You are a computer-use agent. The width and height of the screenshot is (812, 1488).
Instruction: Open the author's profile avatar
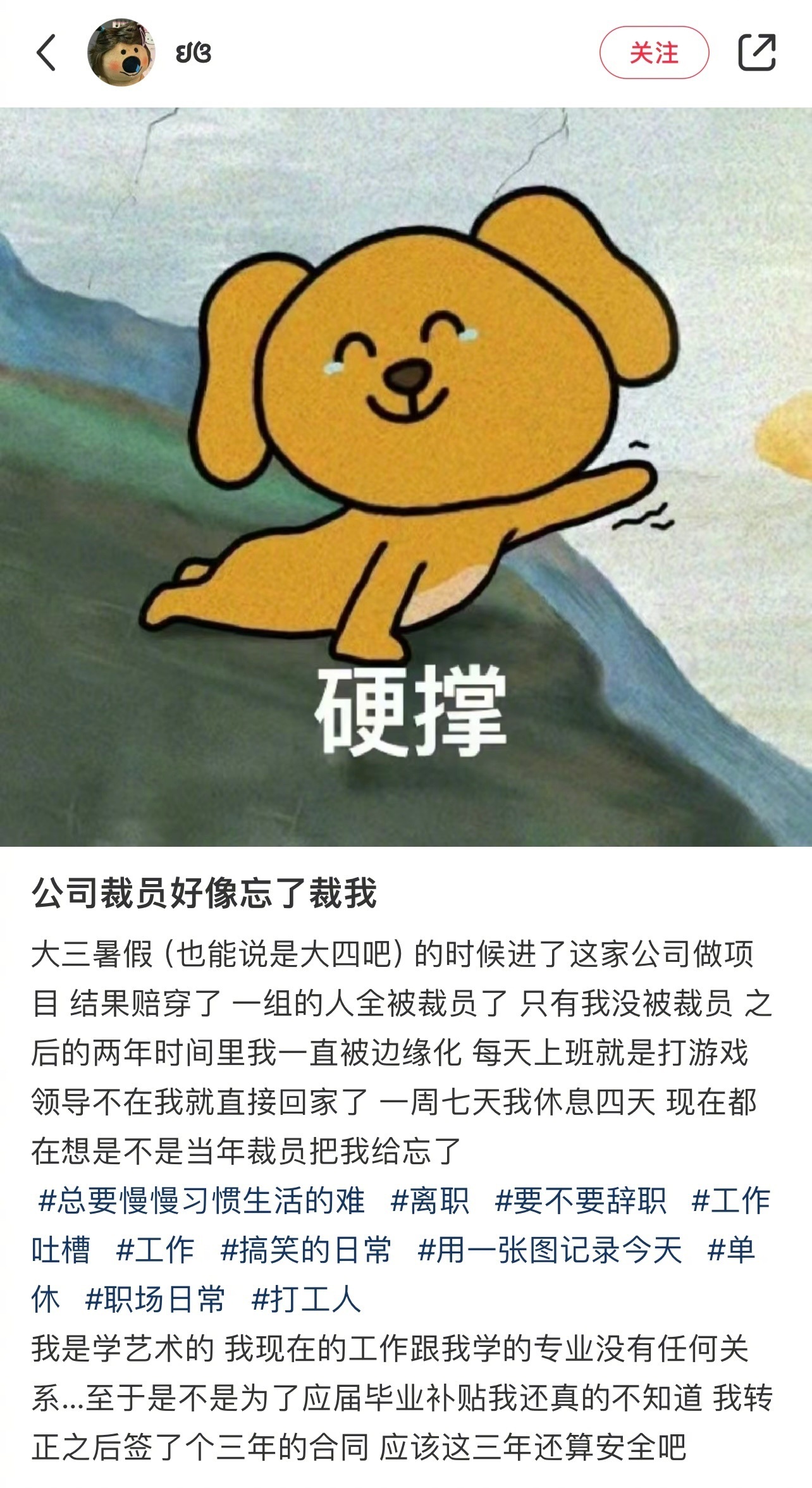(121, 52)
